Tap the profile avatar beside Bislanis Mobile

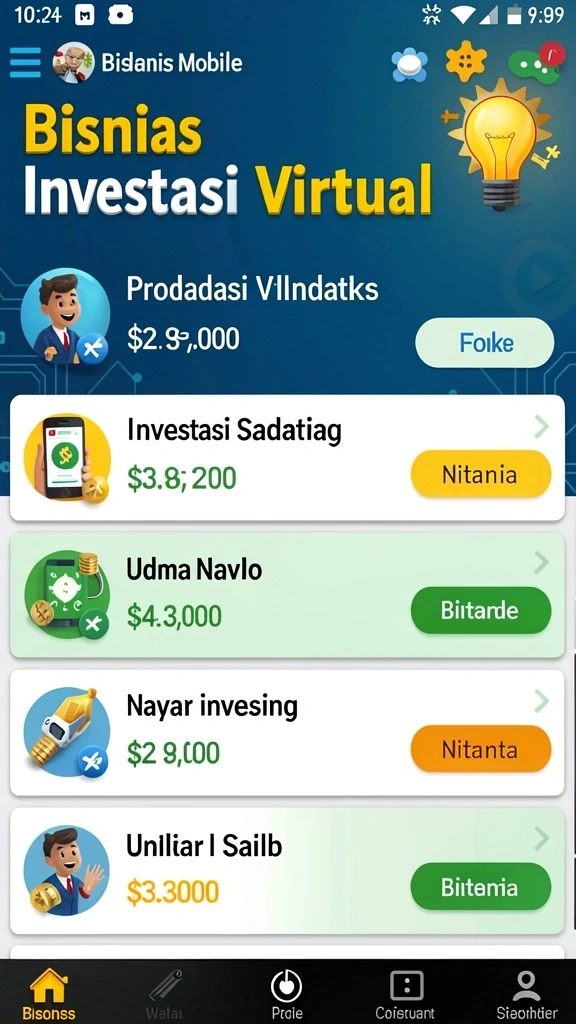pyautogui.click(x=73, y=63)
